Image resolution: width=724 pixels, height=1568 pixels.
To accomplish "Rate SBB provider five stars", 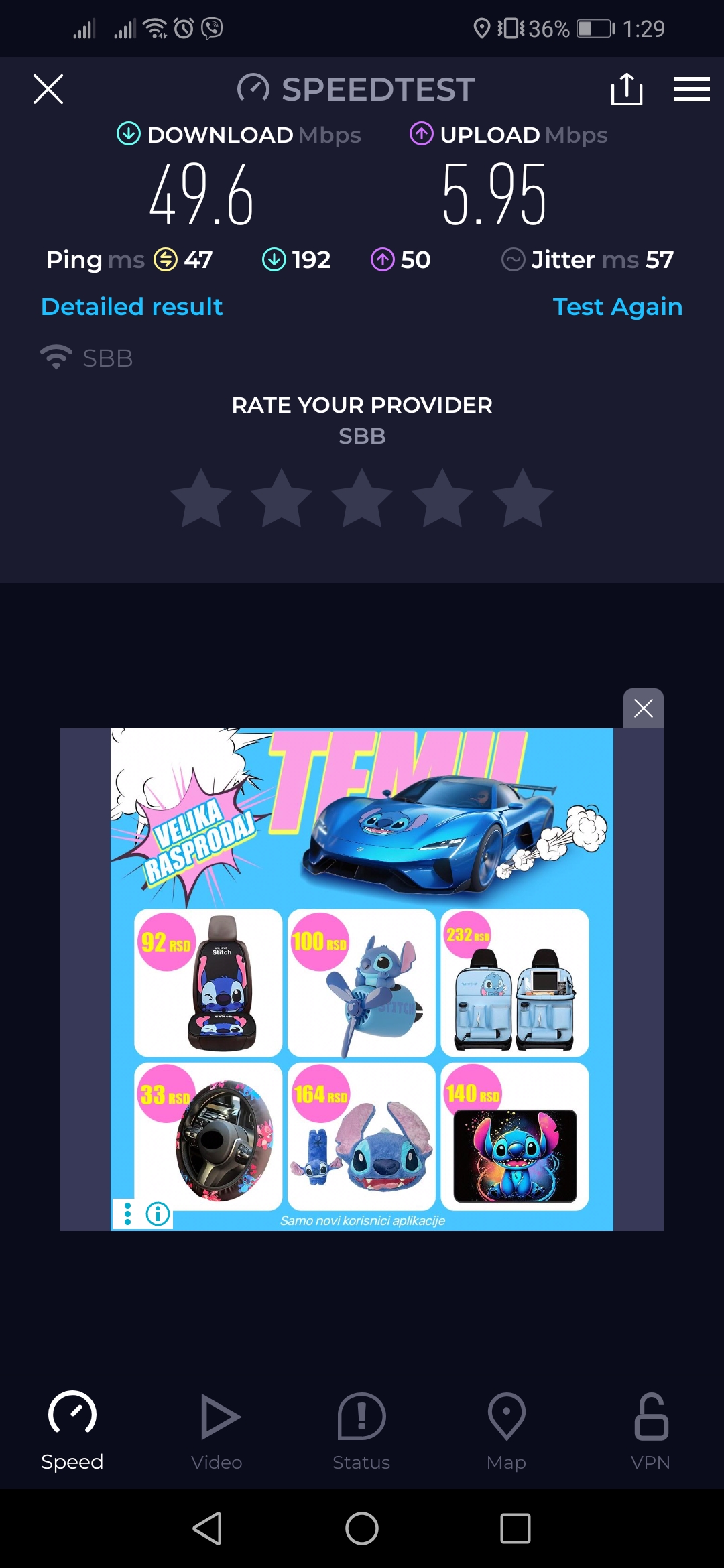I will pyautogui.click(x=523, y=498).
